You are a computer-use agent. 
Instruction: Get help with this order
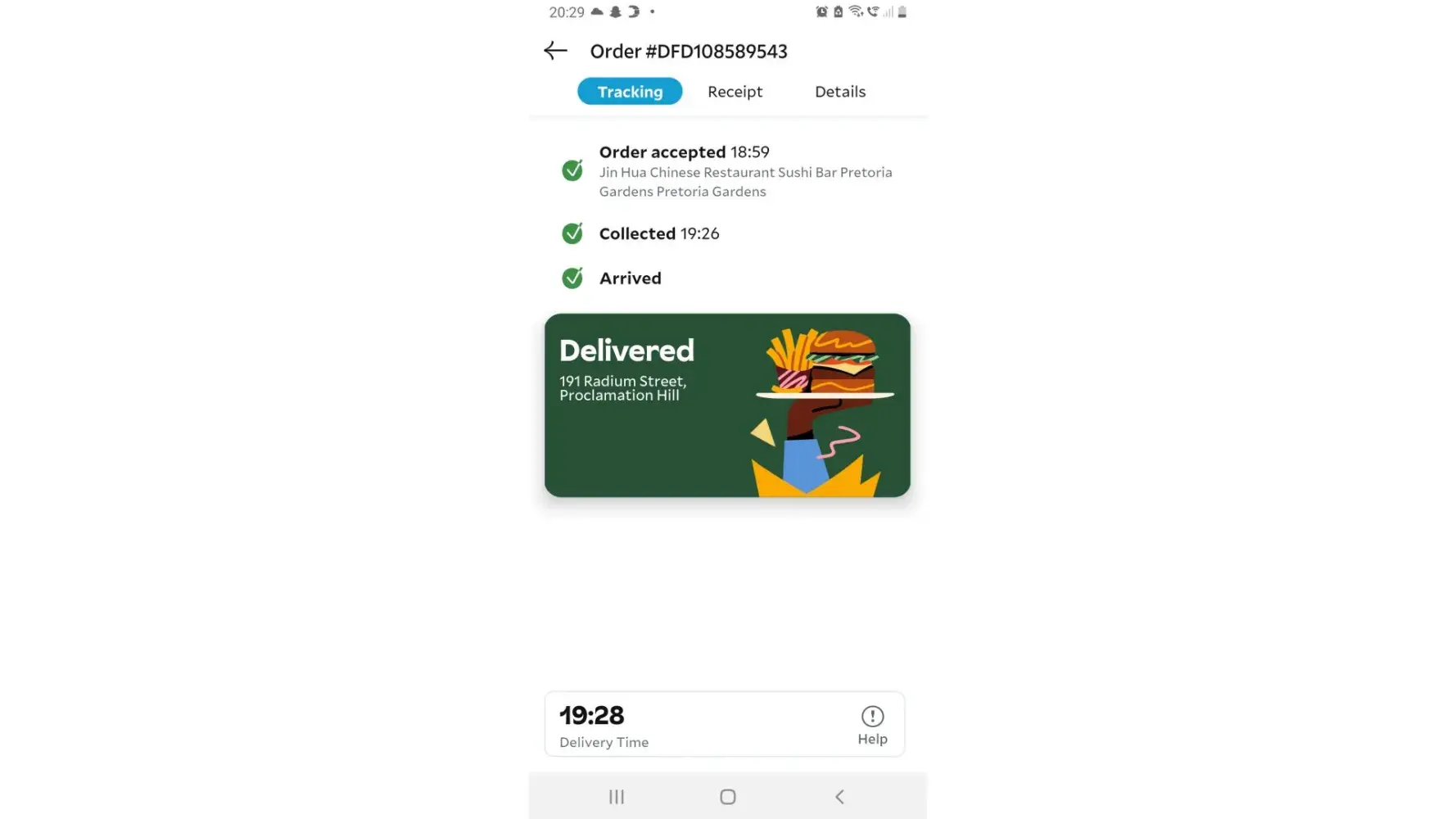872,725
